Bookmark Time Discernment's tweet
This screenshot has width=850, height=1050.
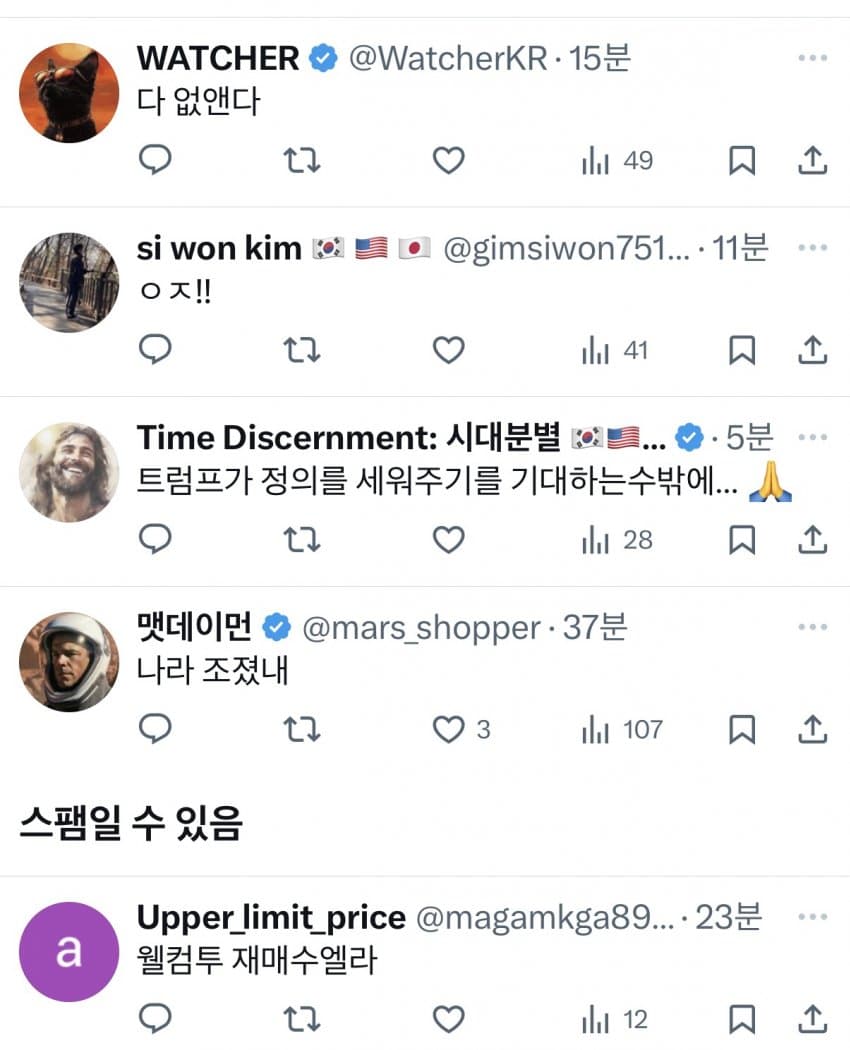point(741,539)
